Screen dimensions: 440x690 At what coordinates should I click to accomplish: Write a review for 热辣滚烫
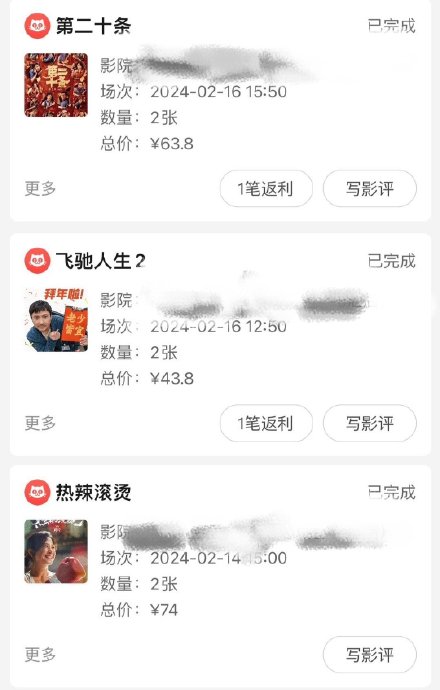coord(370,655)
